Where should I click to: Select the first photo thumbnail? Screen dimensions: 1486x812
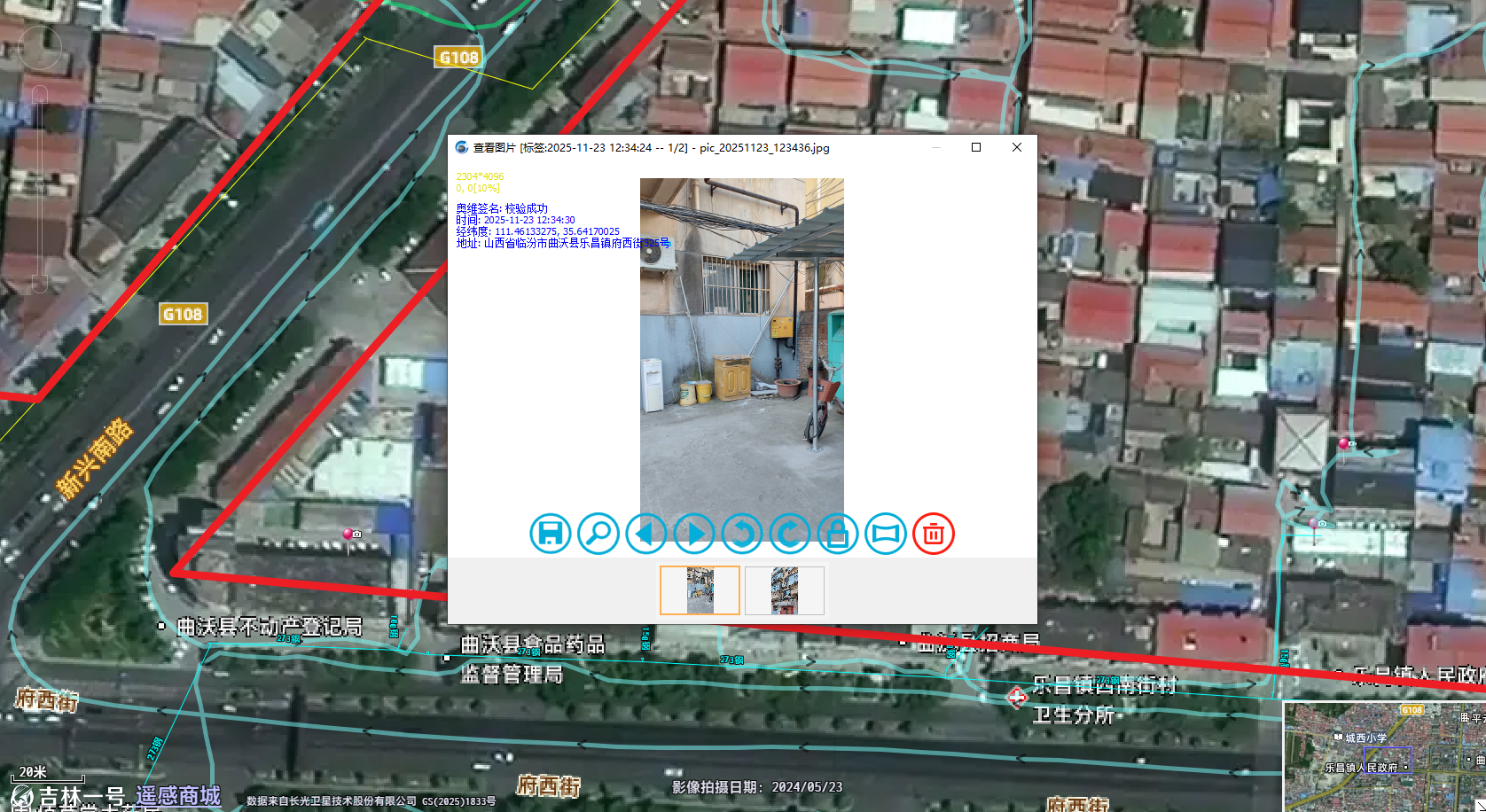700,590
